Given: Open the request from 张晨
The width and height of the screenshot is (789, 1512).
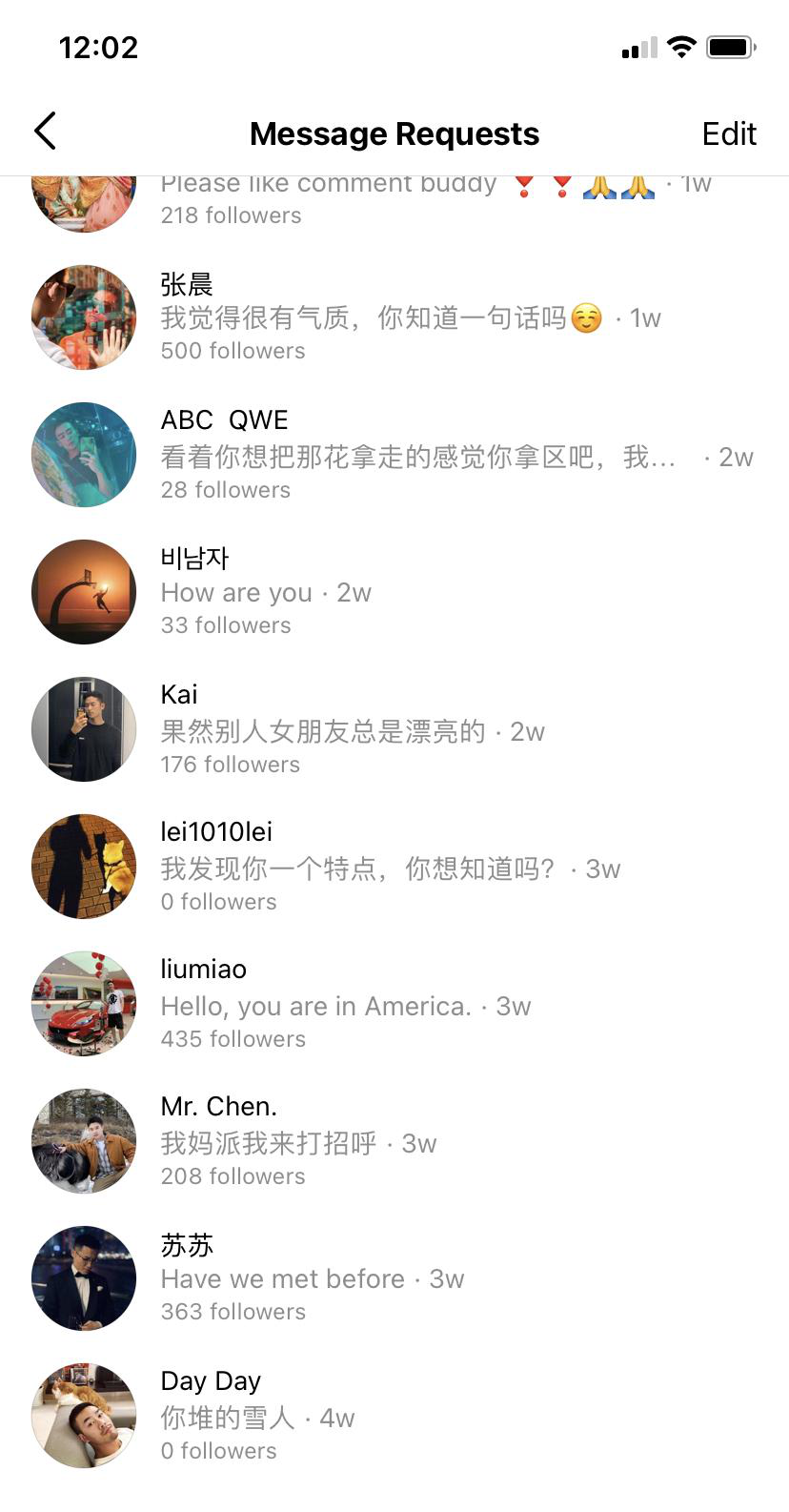Looking at the screenshot, I should (394, 317).
